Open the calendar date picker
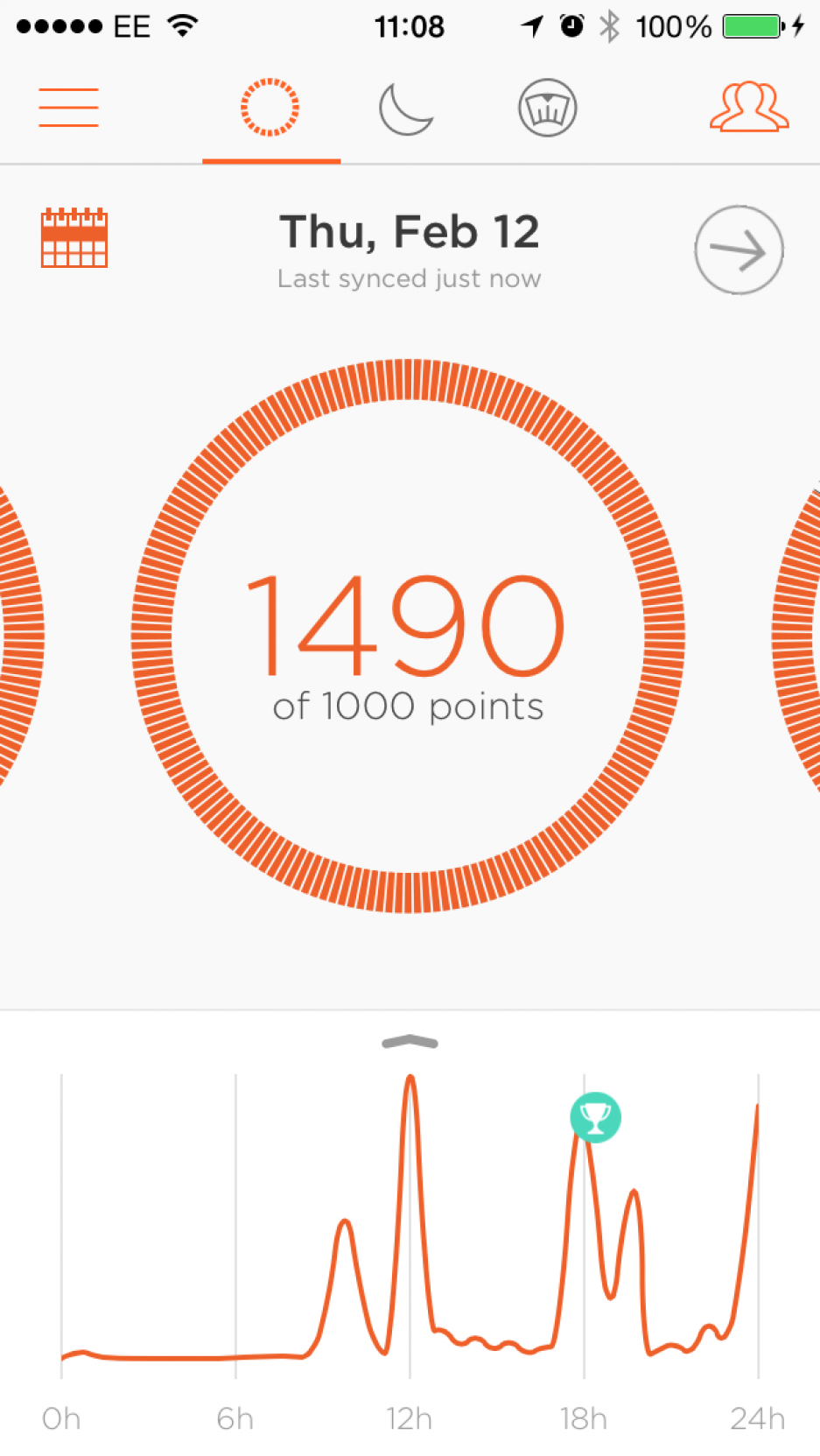This screenshot has height=1456, width=820. (x=74, y=237)
